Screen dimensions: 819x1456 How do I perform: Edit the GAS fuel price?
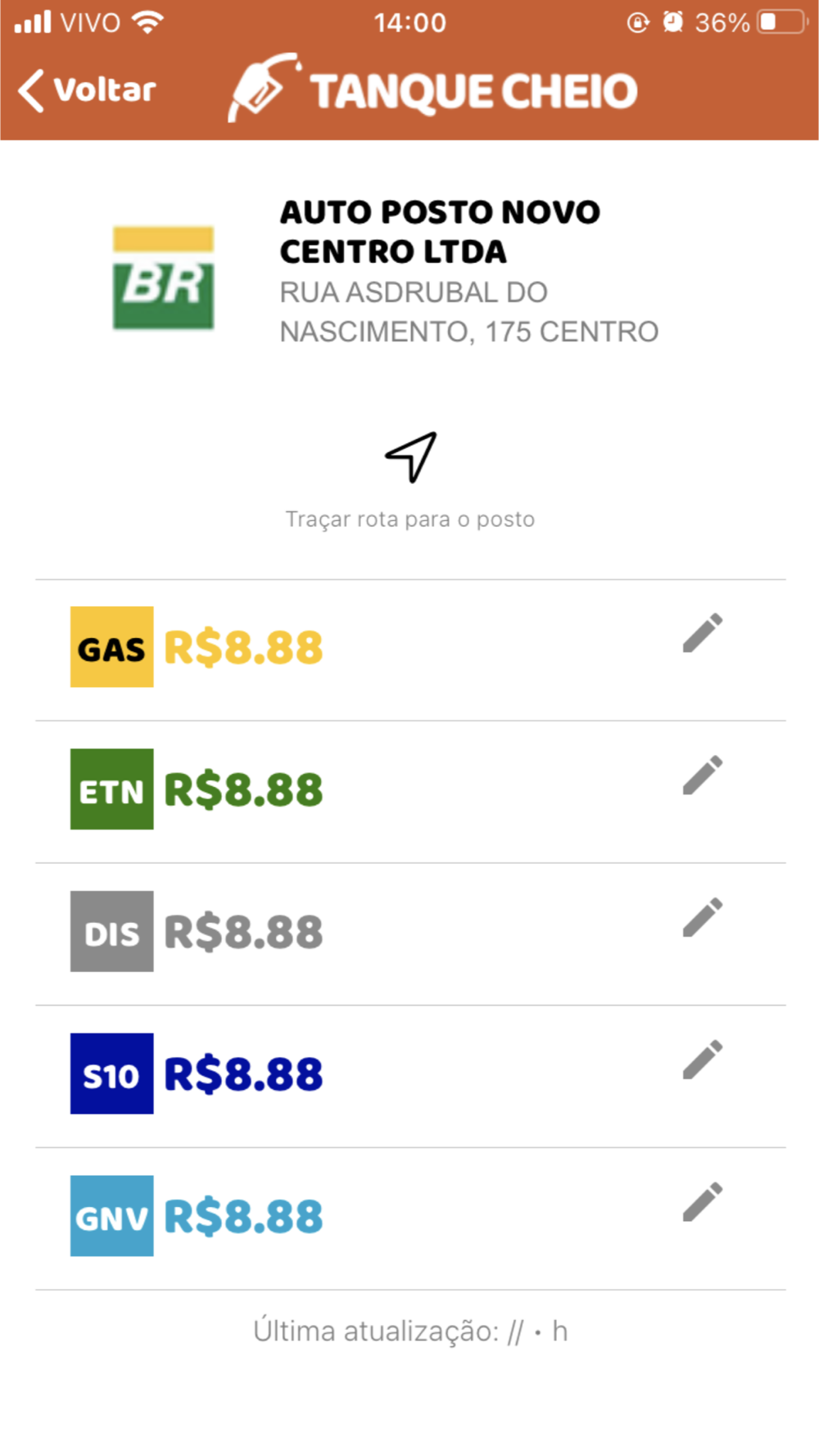703,633
